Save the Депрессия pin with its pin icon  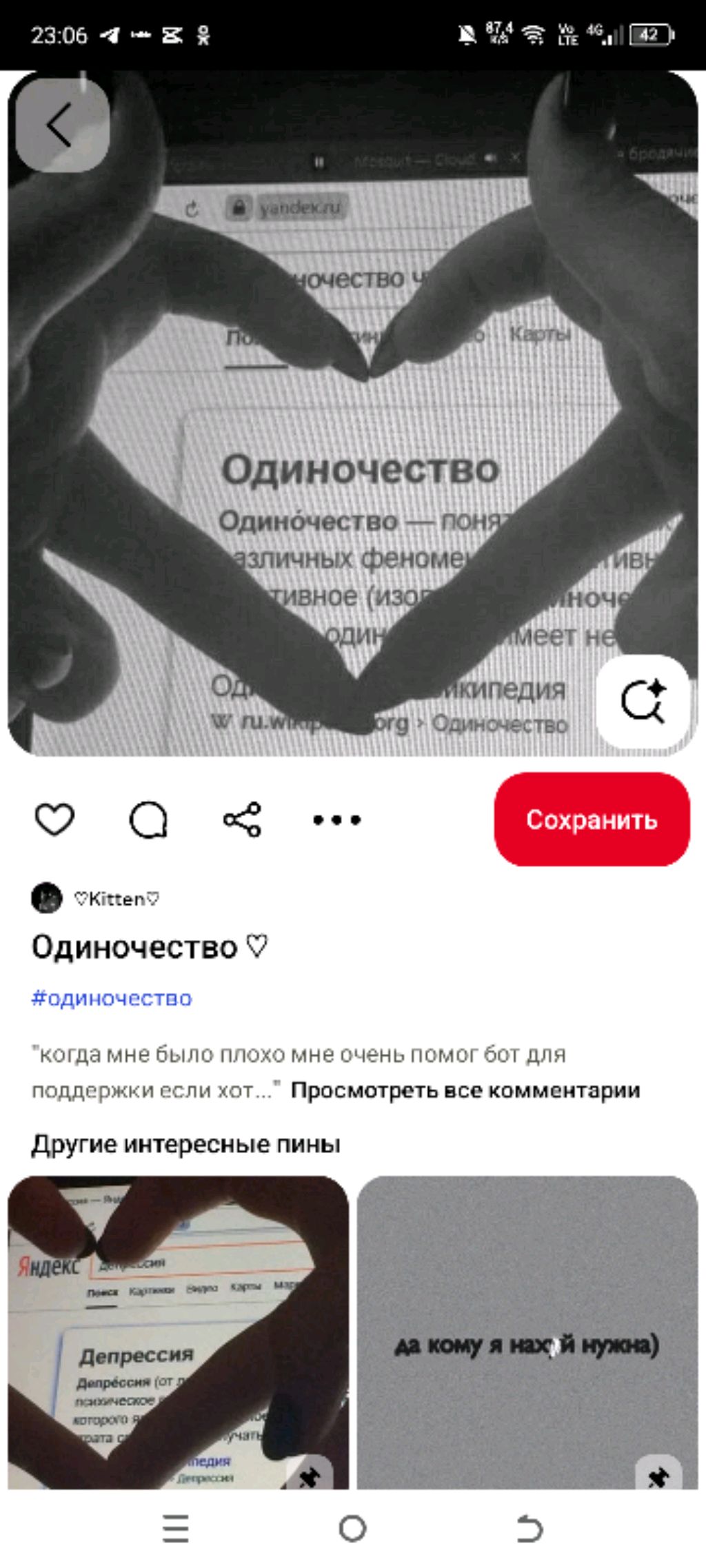309,1476
